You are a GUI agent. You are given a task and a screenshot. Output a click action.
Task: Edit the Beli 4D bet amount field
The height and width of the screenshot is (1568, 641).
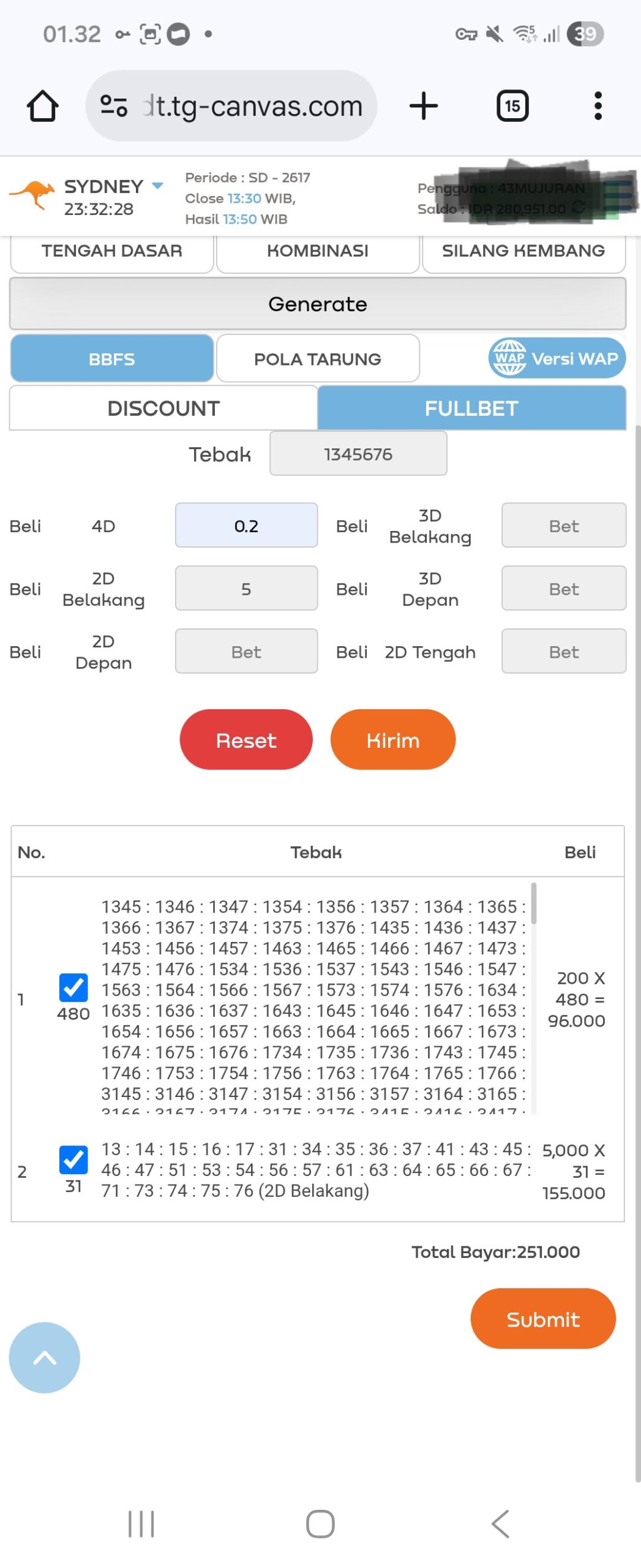(246, 526)
